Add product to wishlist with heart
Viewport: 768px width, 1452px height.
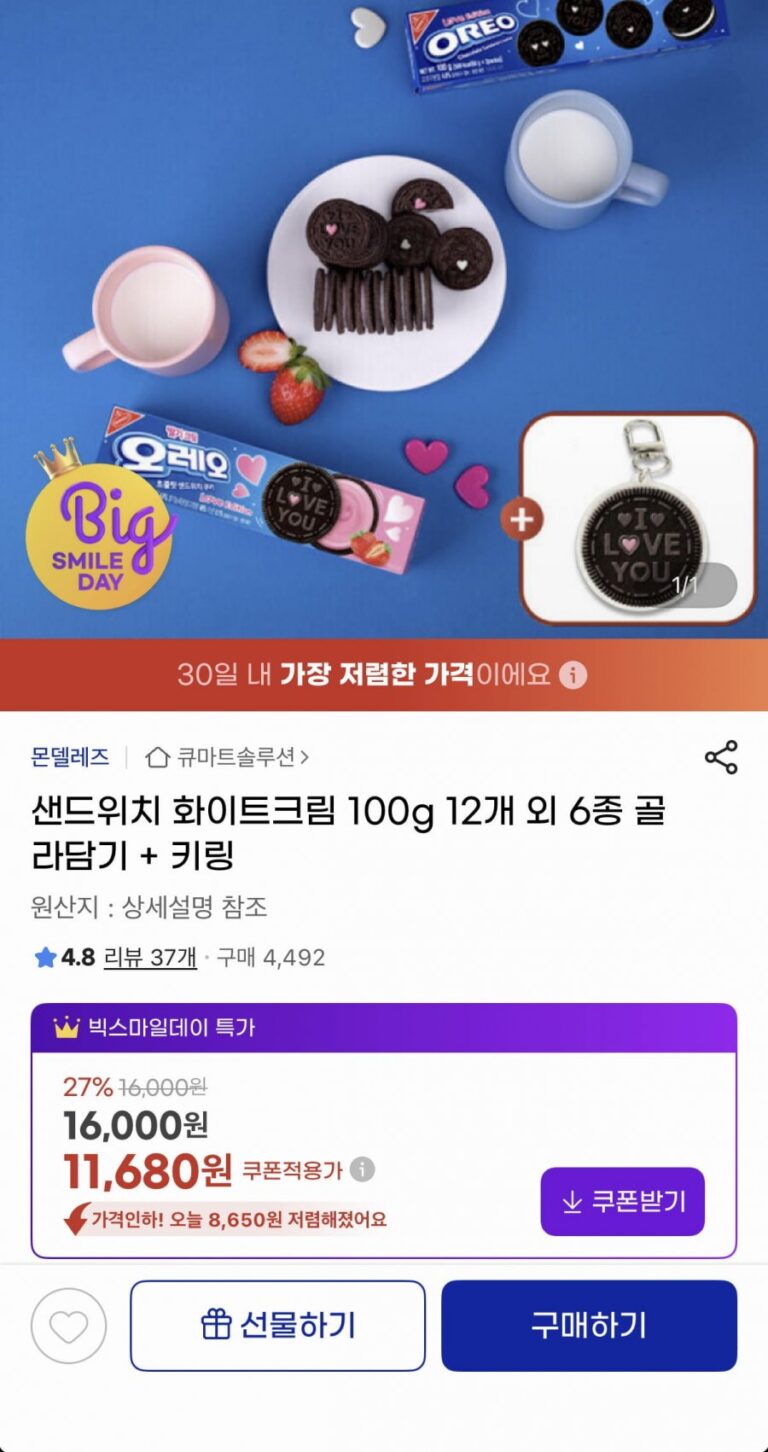69,1326
